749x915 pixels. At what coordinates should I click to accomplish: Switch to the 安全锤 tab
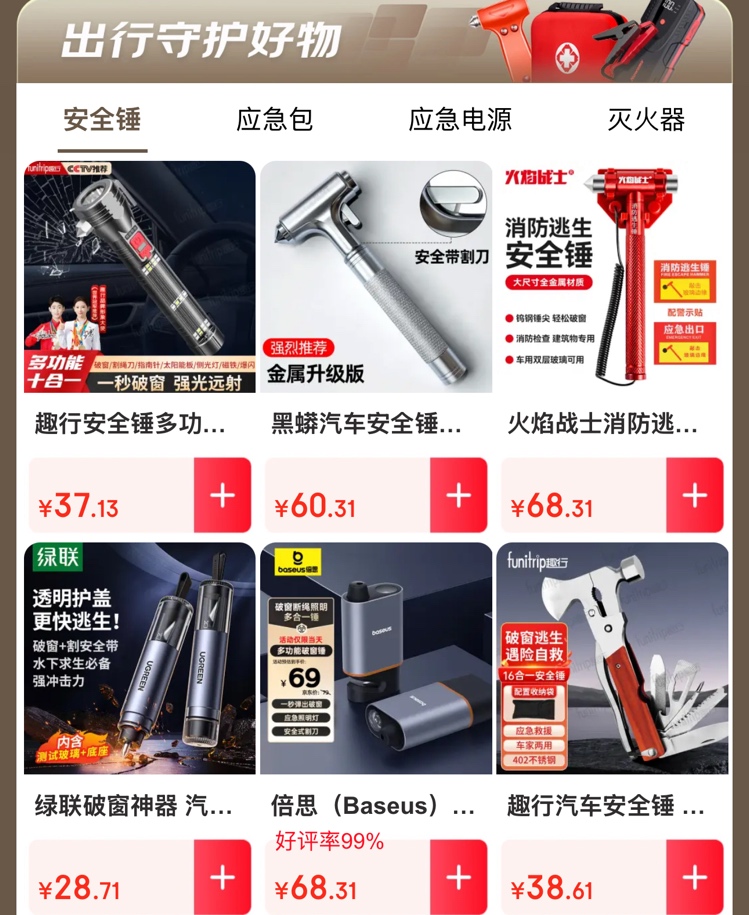click(102, 120)
